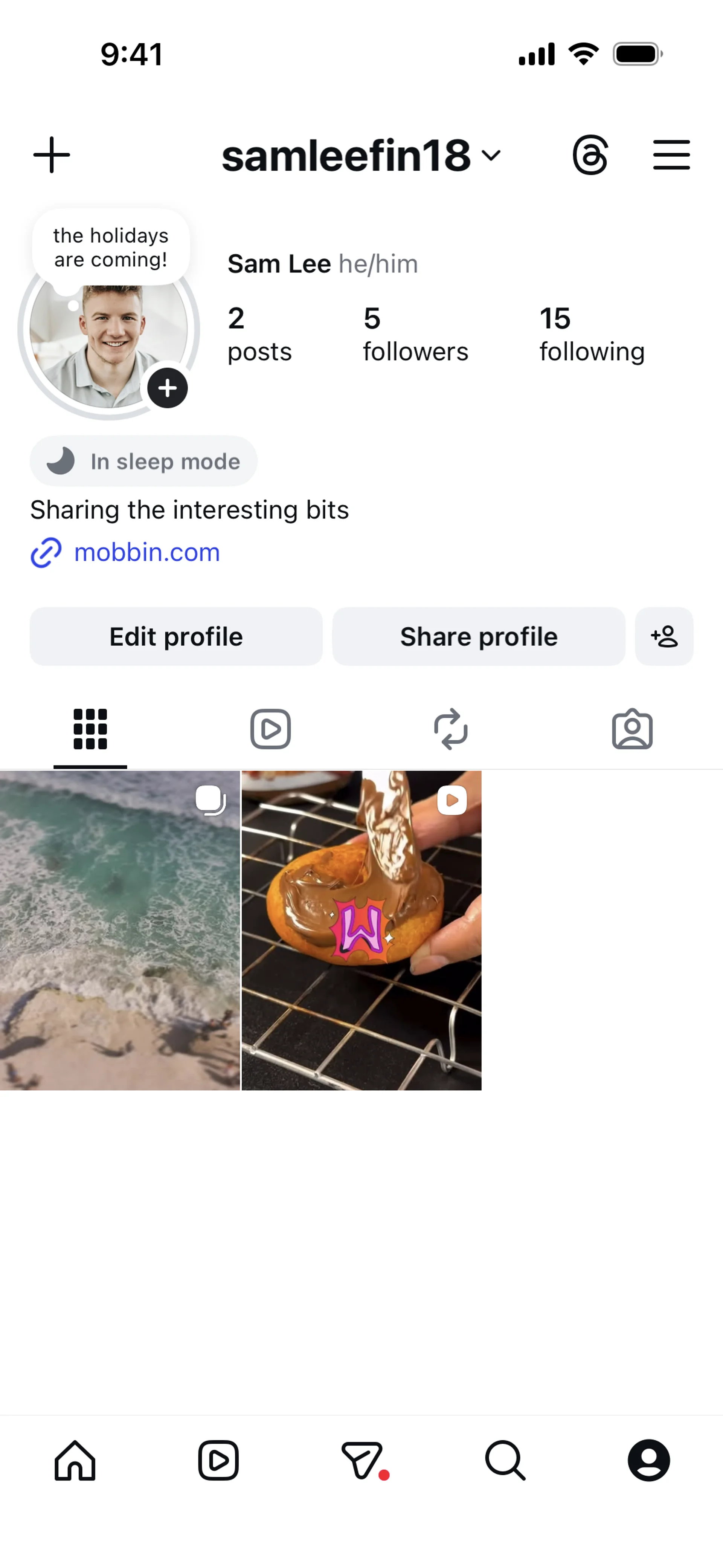Go to the Home feed
The image size is (723, 1568).
point(75,1460)
